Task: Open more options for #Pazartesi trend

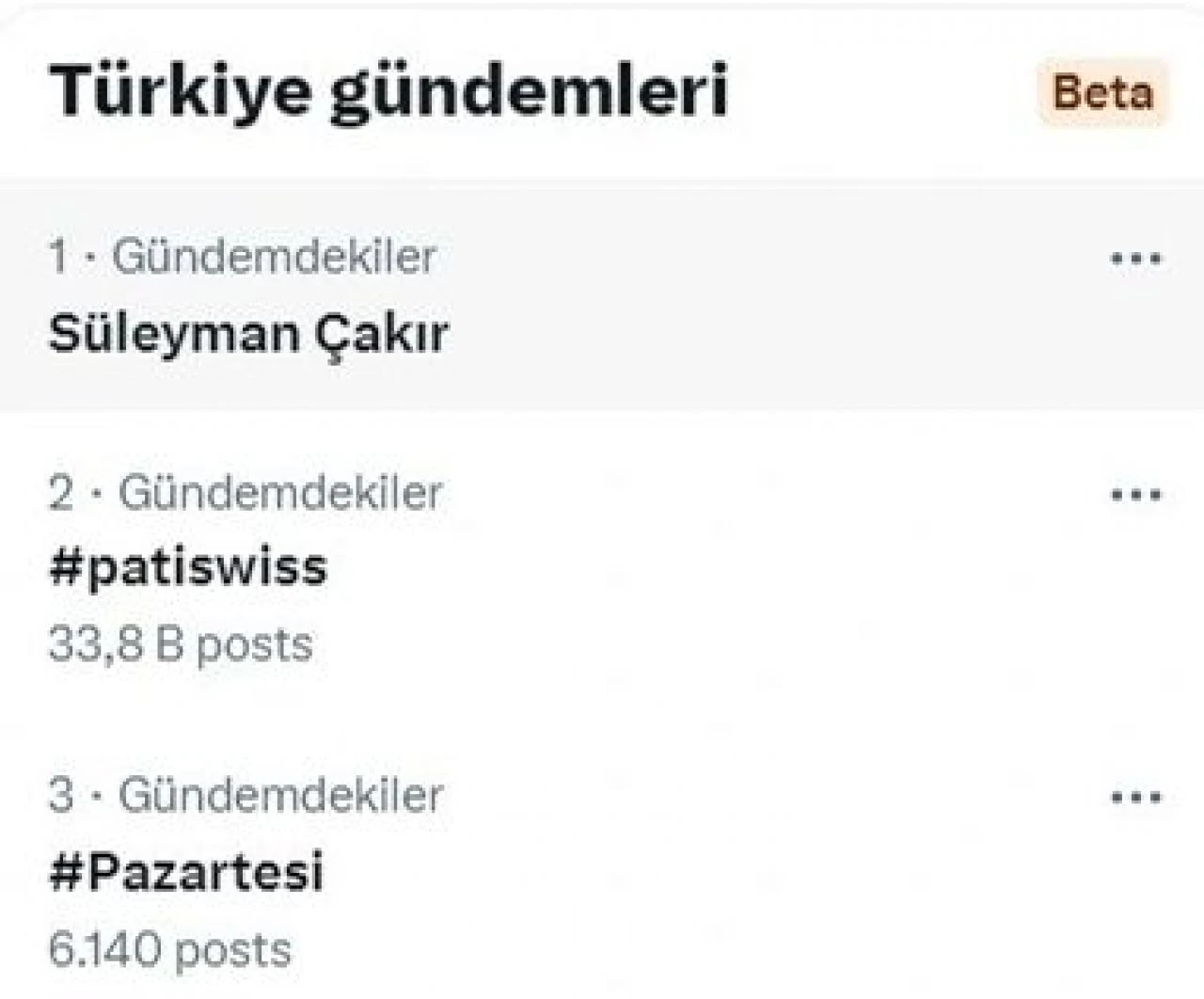Action: coord(1136,798)
